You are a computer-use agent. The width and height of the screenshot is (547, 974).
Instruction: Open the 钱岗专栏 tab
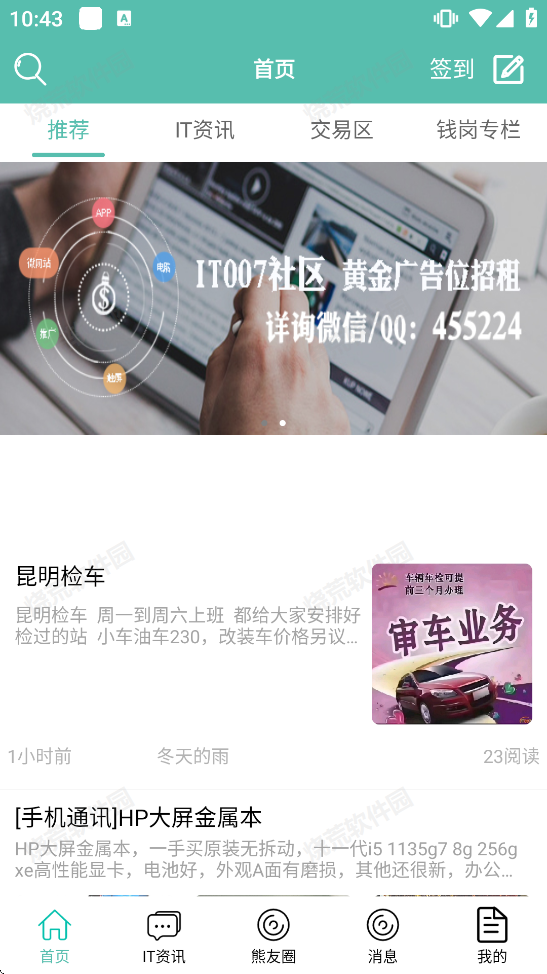pyautogui.click(x=478, y=130)
